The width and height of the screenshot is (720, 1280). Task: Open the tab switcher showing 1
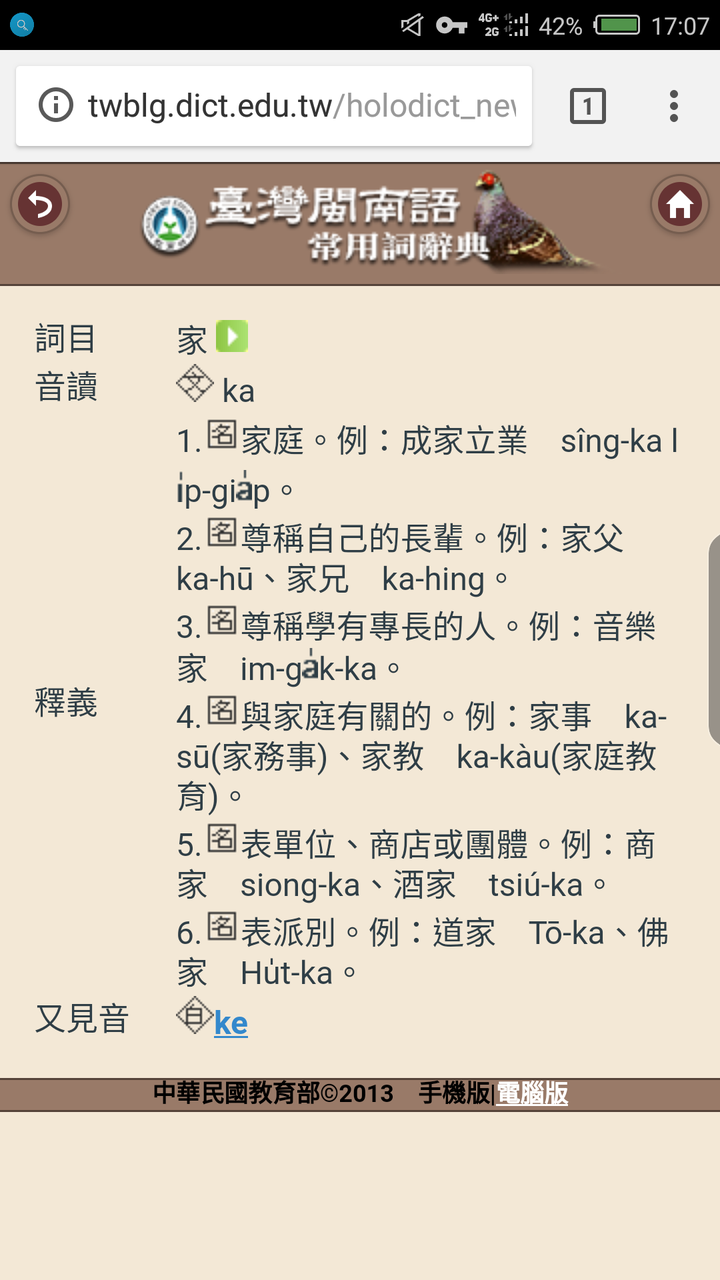[x=590, y=104]
